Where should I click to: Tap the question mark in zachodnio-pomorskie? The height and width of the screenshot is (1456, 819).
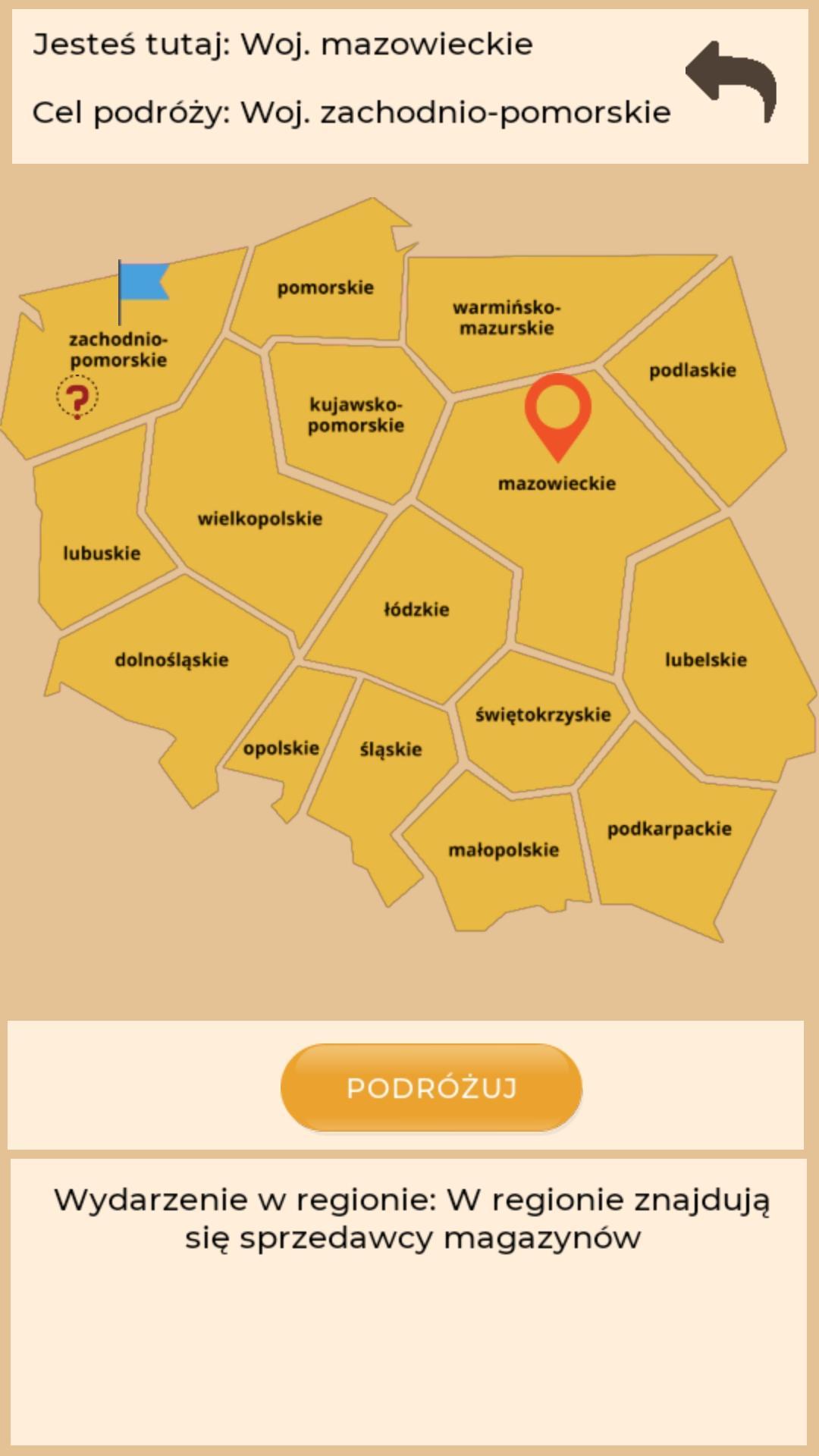[77, 399]
